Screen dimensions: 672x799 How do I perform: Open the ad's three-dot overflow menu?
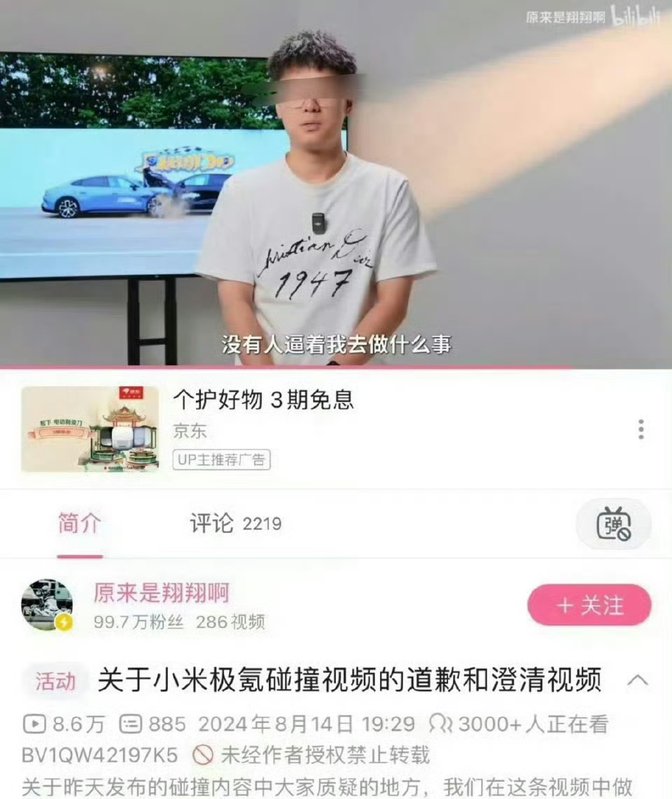(640, 429)
